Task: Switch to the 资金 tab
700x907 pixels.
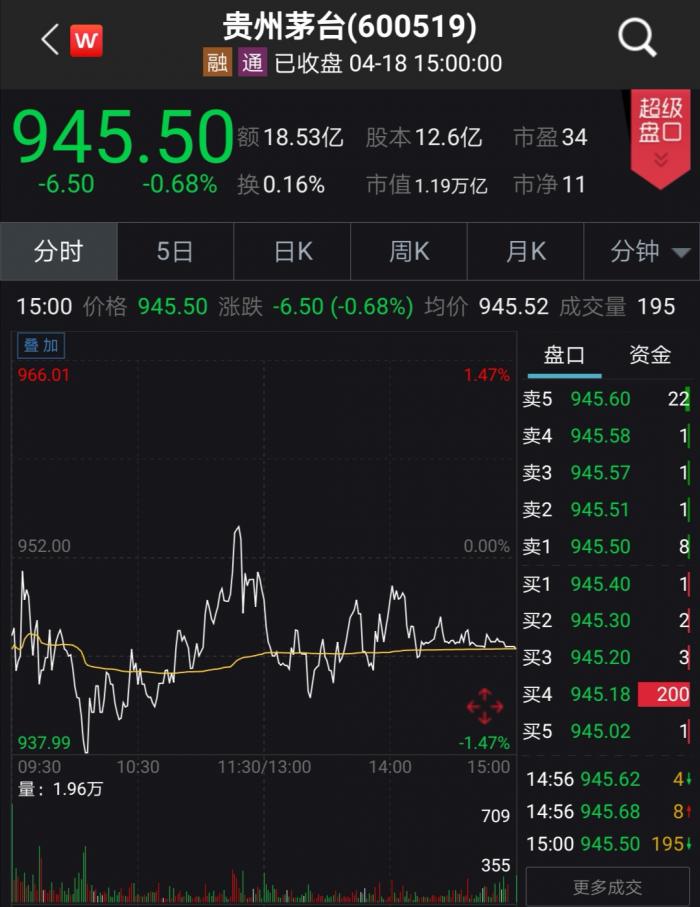Action: 650,355
